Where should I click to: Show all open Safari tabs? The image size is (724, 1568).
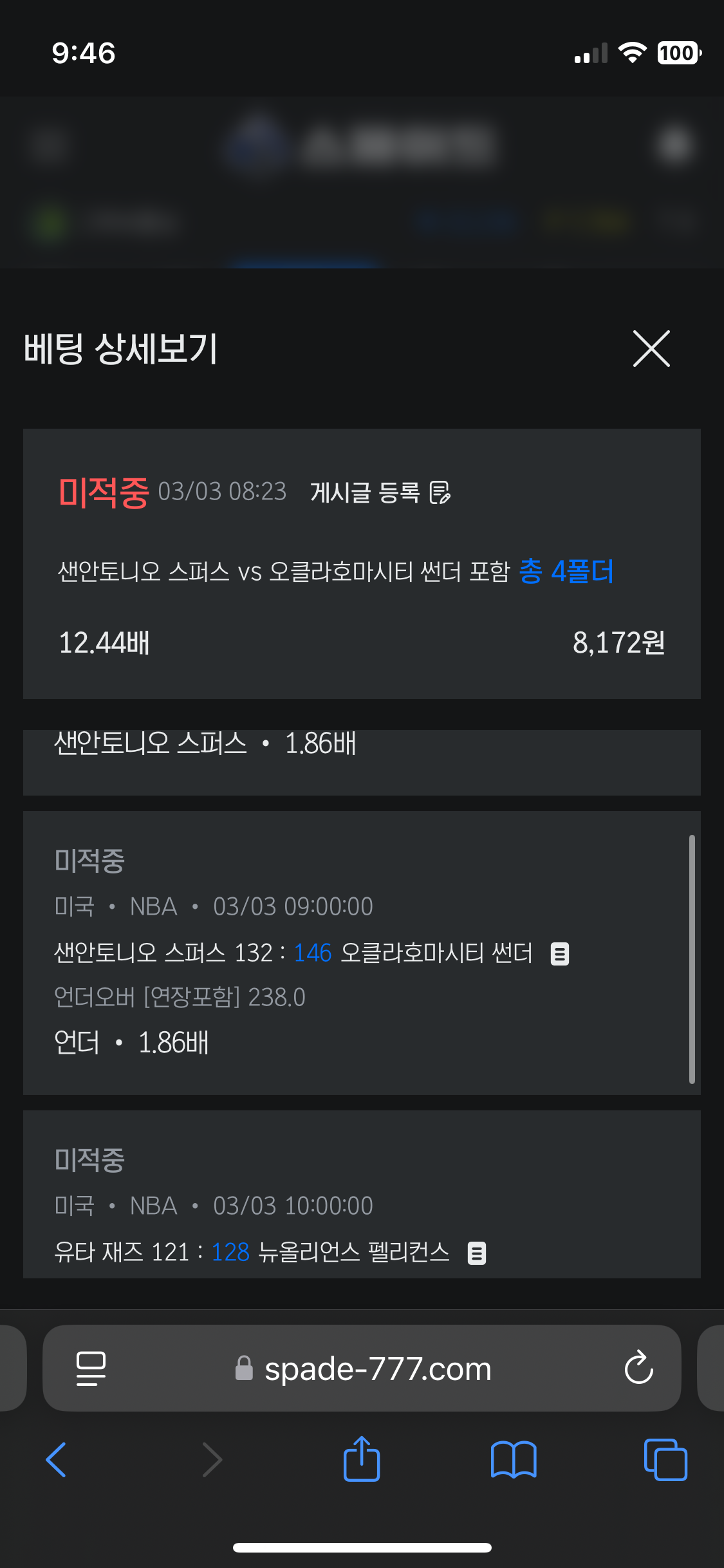[x=665, y=1459]
